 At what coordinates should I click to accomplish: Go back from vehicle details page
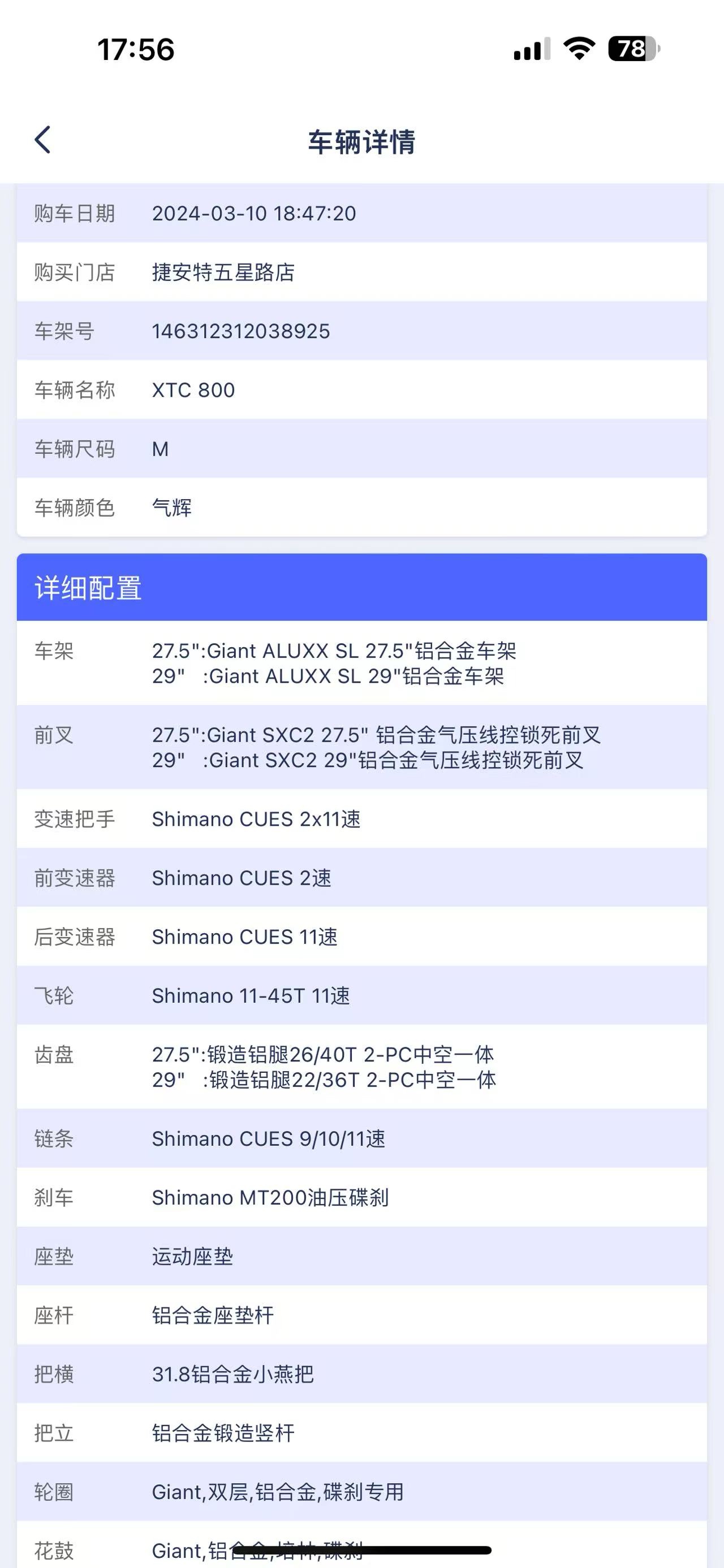(42, 141)
